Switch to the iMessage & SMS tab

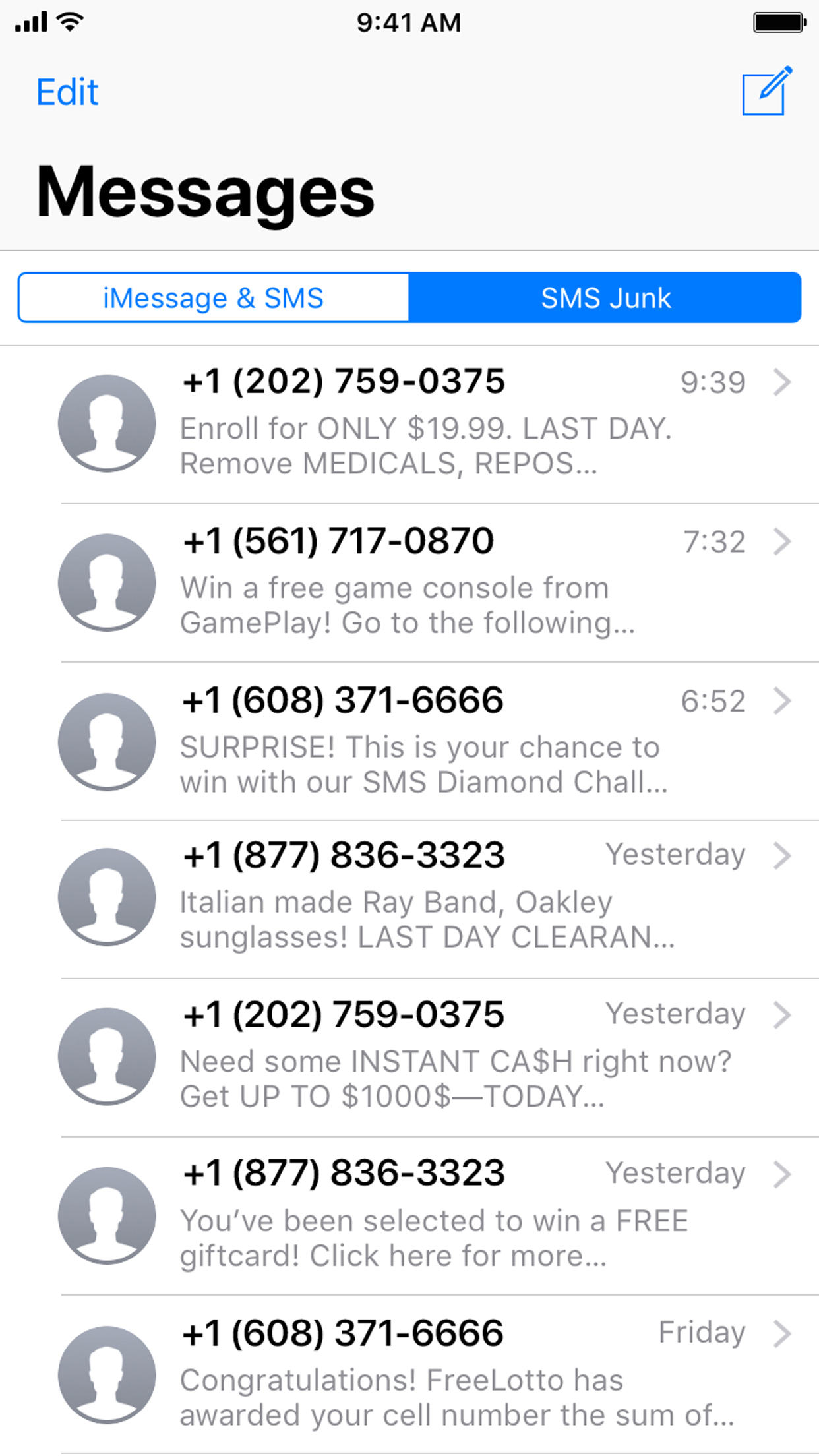click(213, 298)
